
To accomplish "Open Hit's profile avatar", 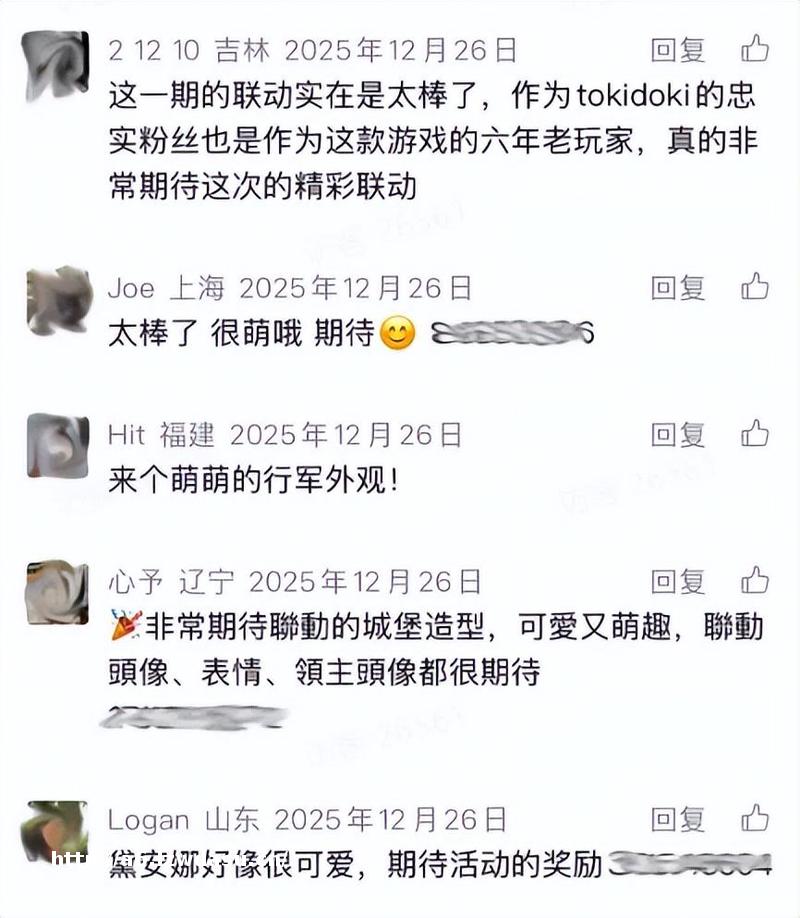I will [x=57, y=445].
